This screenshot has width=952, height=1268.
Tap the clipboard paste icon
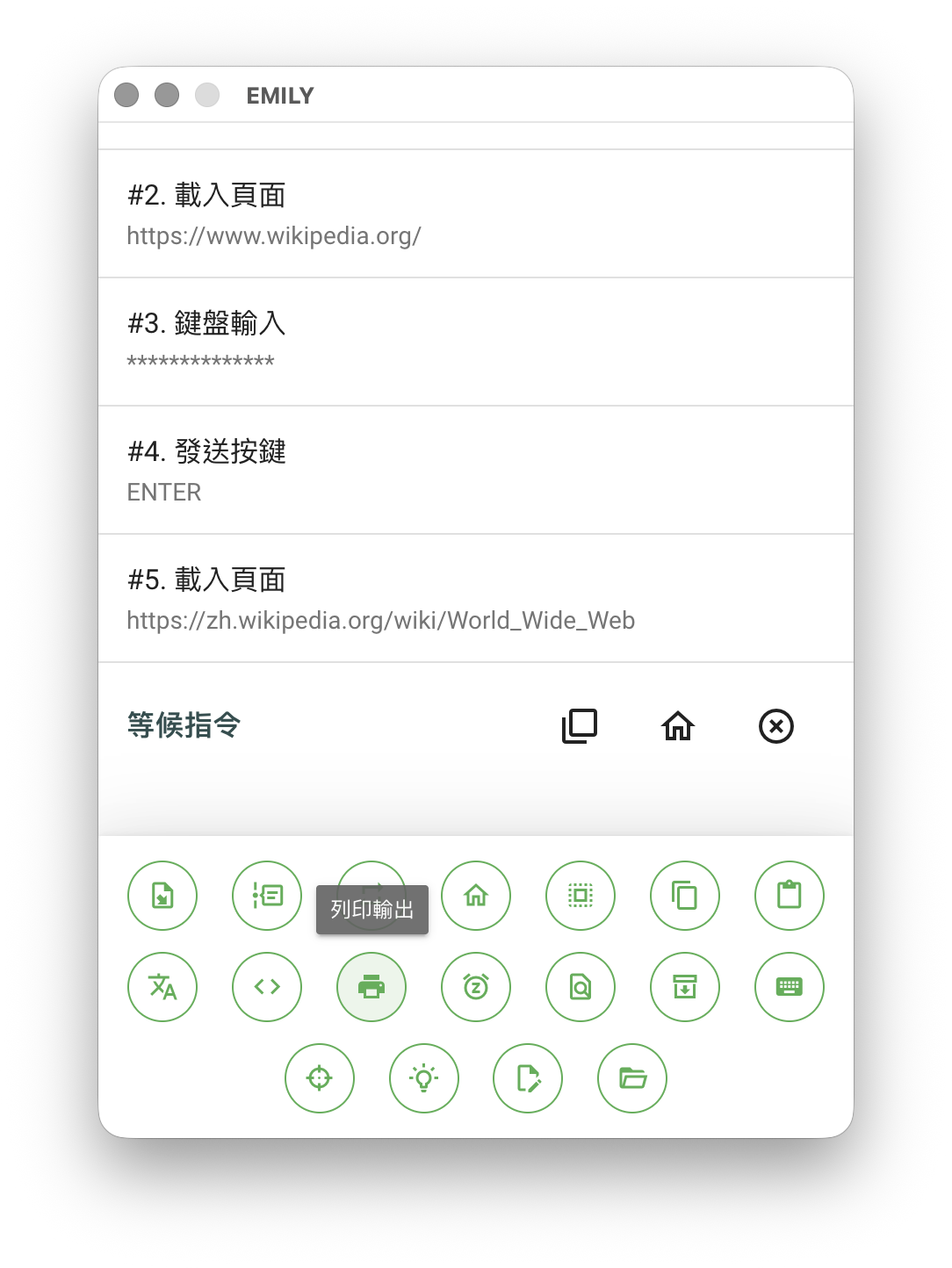click(x=790, y=896)
